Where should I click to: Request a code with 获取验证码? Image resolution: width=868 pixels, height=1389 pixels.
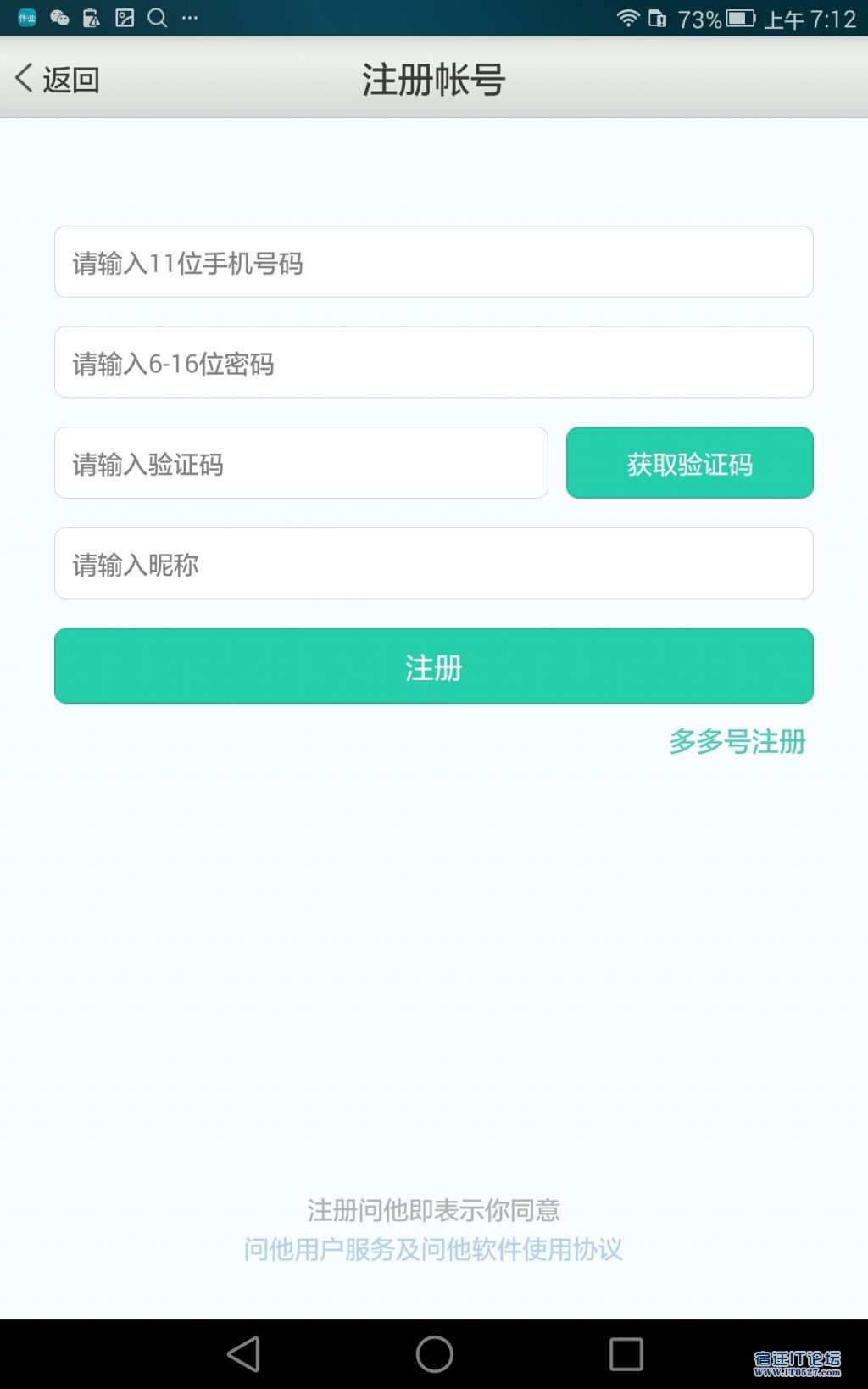point(689,463)
